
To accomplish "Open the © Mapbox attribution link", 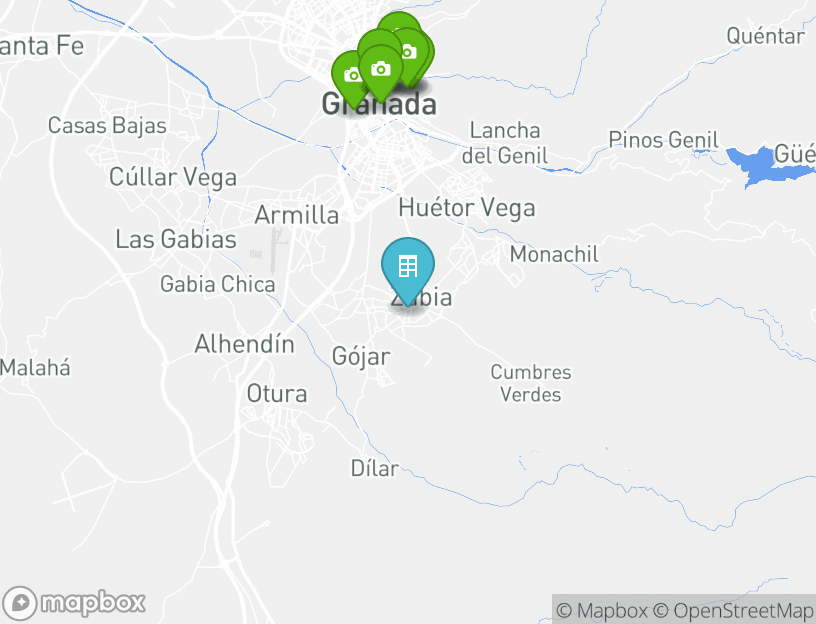I will tap(602, 610).
